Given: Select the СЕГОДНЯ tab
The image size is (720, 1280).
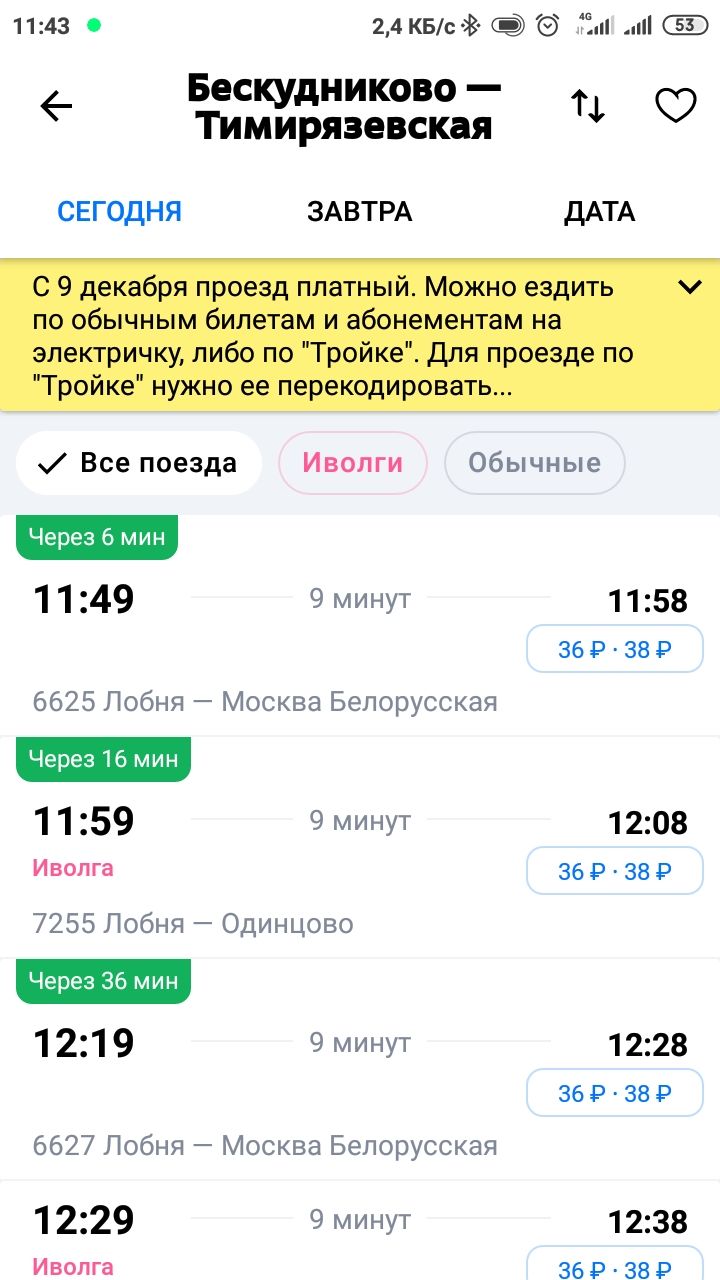Looking at the screenshot, I should (x=120, y=212).
